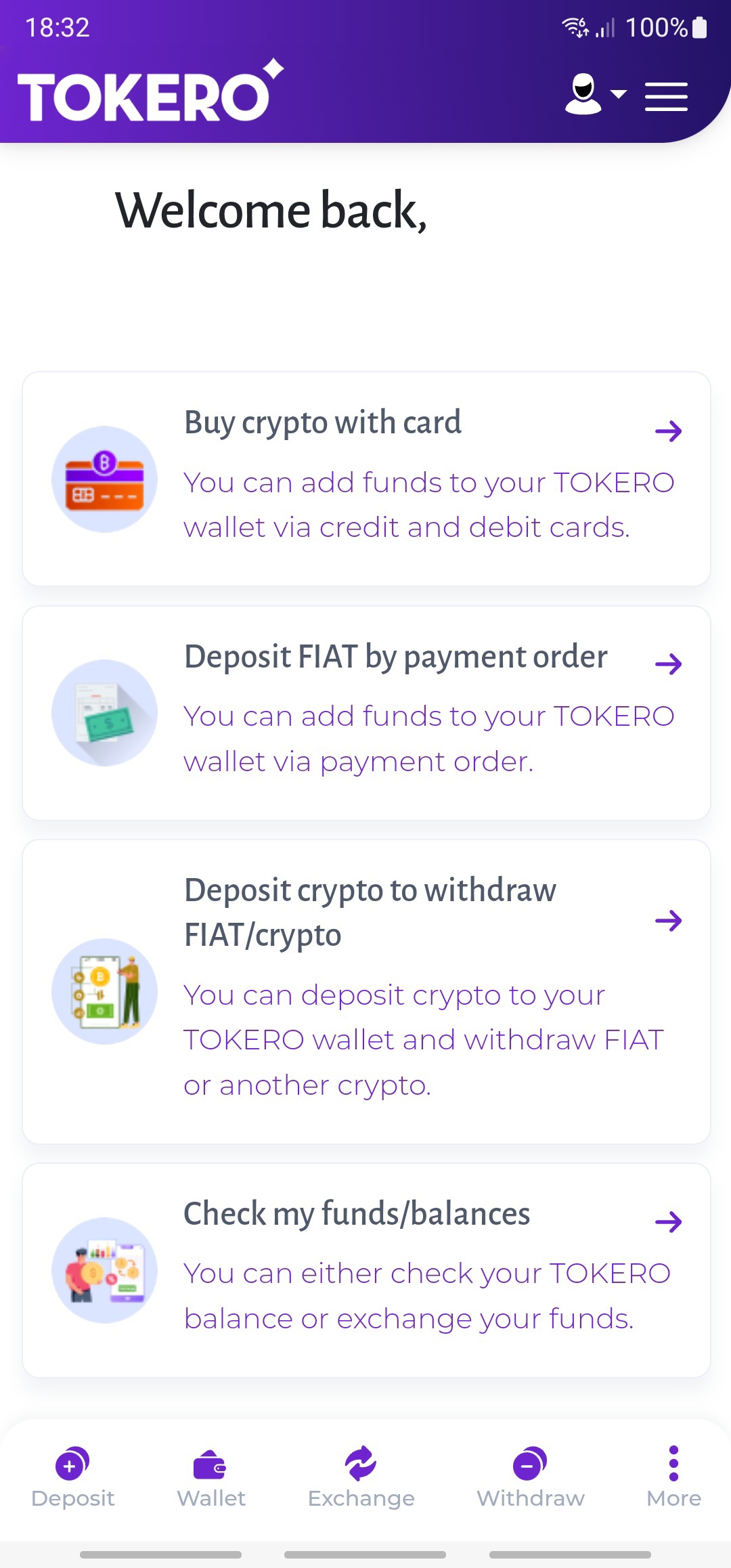
Task: Select Deposit FIAT by payment order
Action: click(x=366, y=713)
